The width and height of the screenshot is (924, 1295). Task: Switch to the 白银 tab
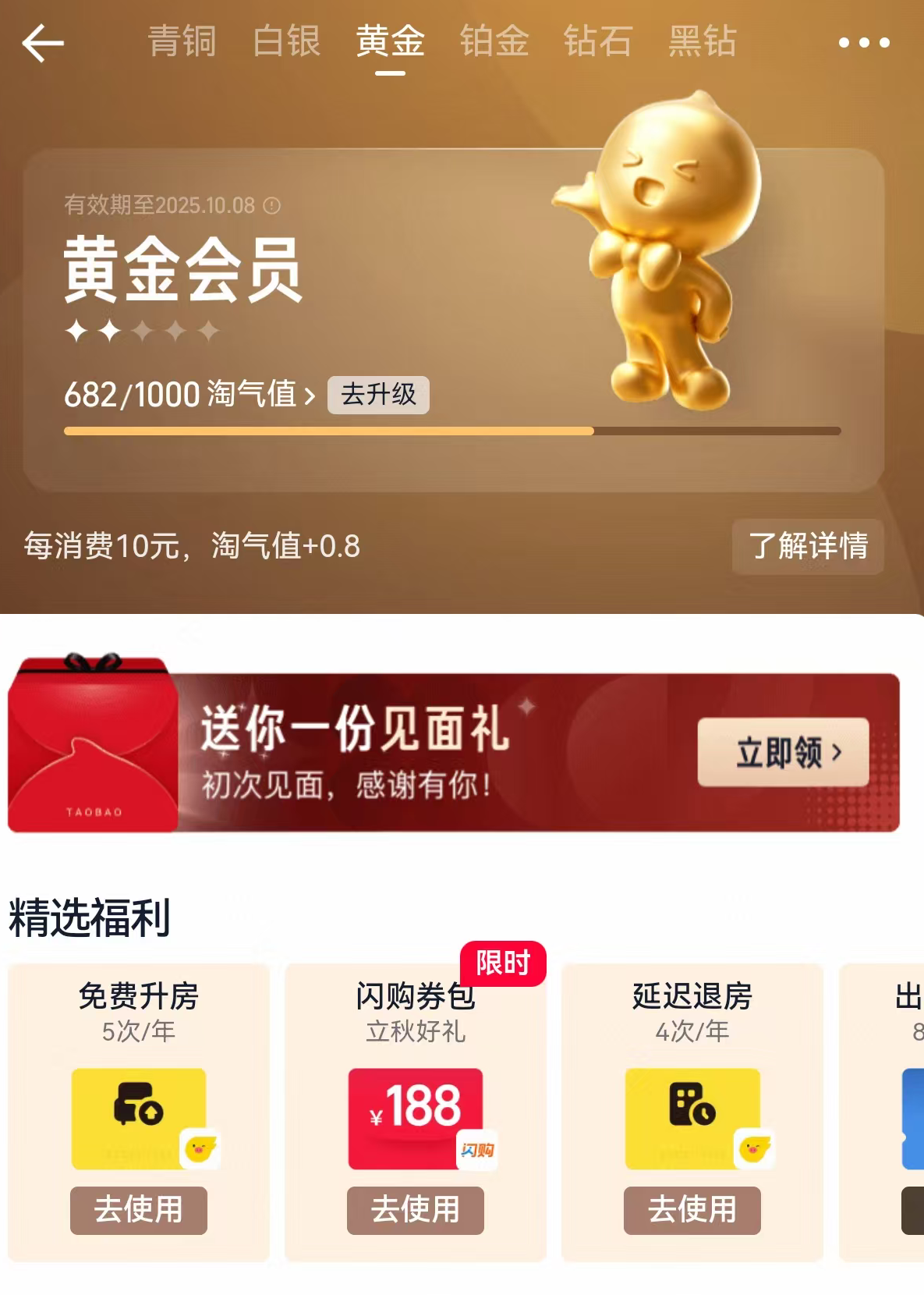(286, 41)
